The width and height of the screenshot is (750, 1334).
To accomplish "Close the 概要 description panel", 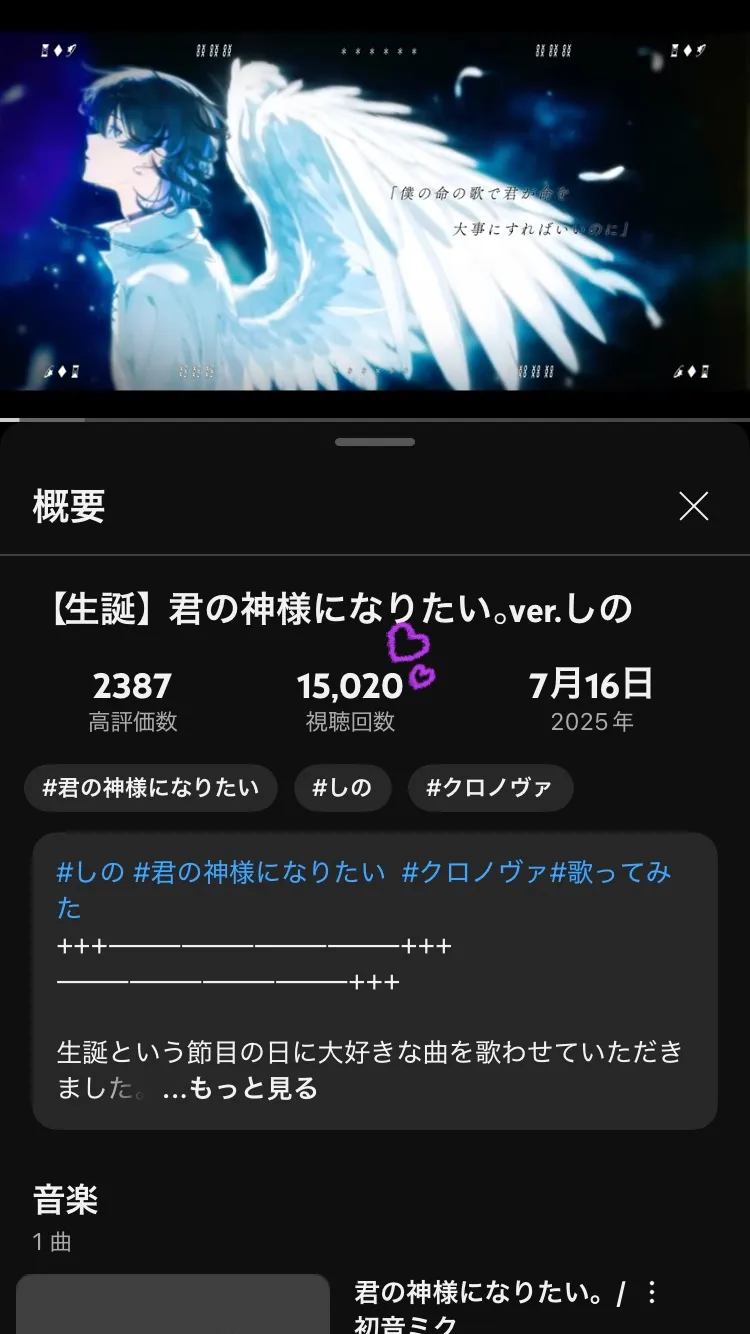I will click(693, 507).
